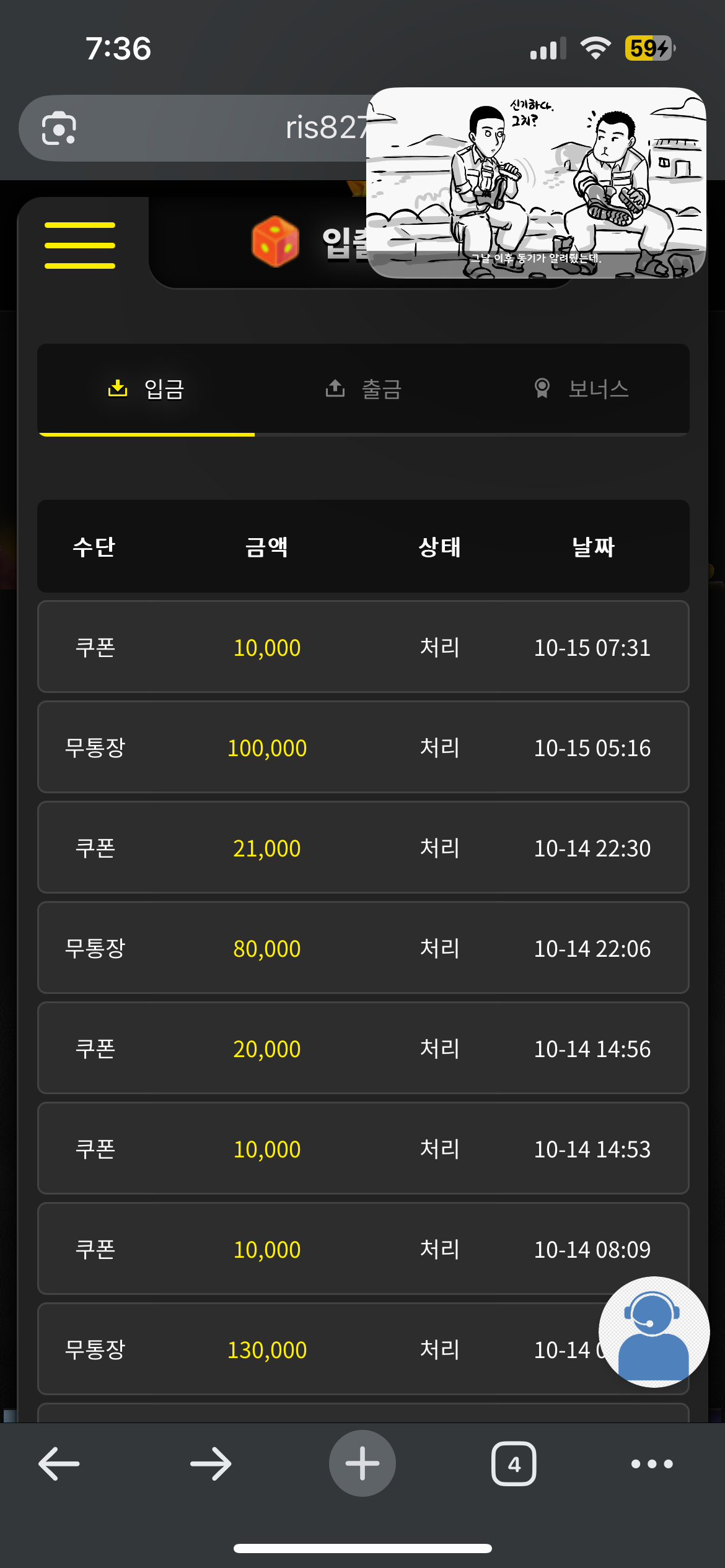Switch to the 보너스 tab

[x=581, y=389]
